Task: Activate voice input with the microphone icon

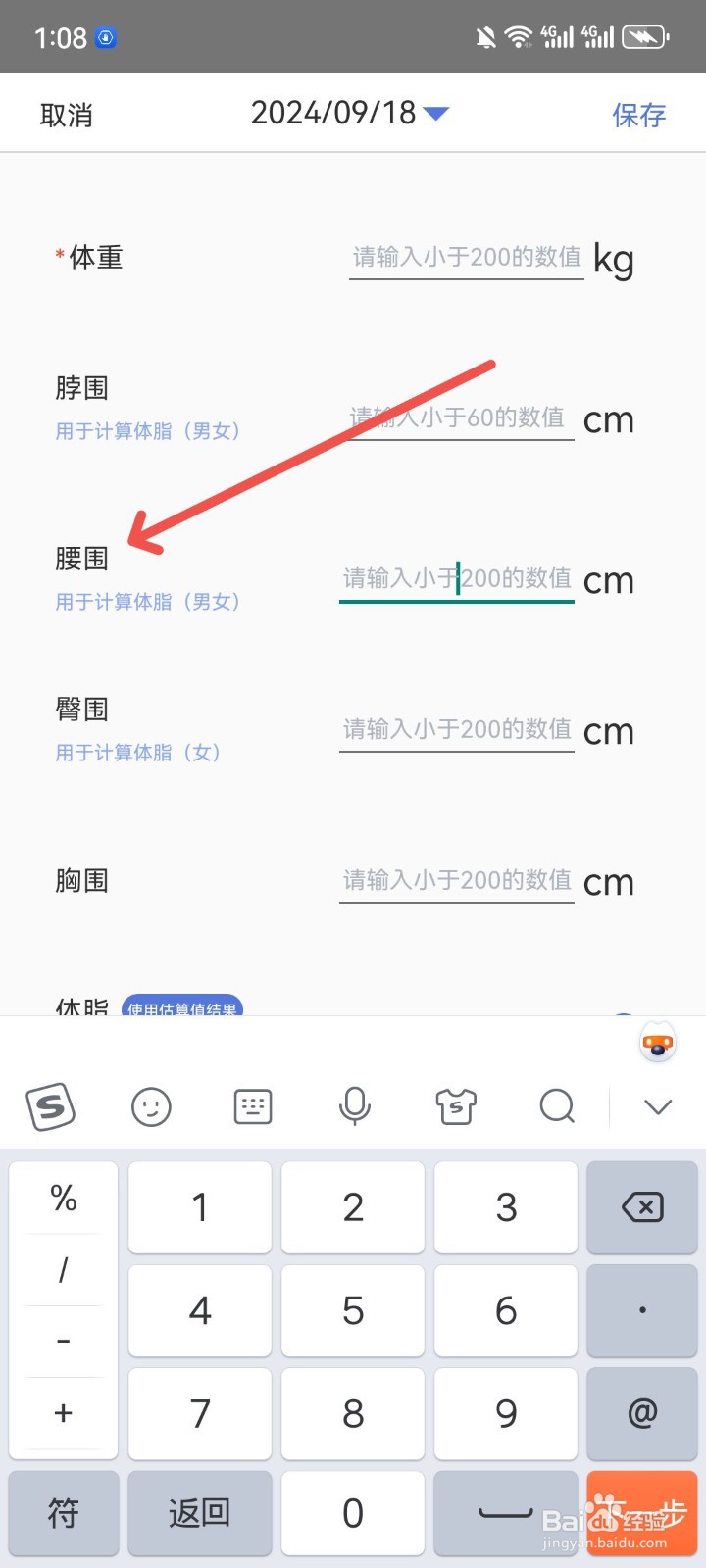Action: tap(354, 1106)
